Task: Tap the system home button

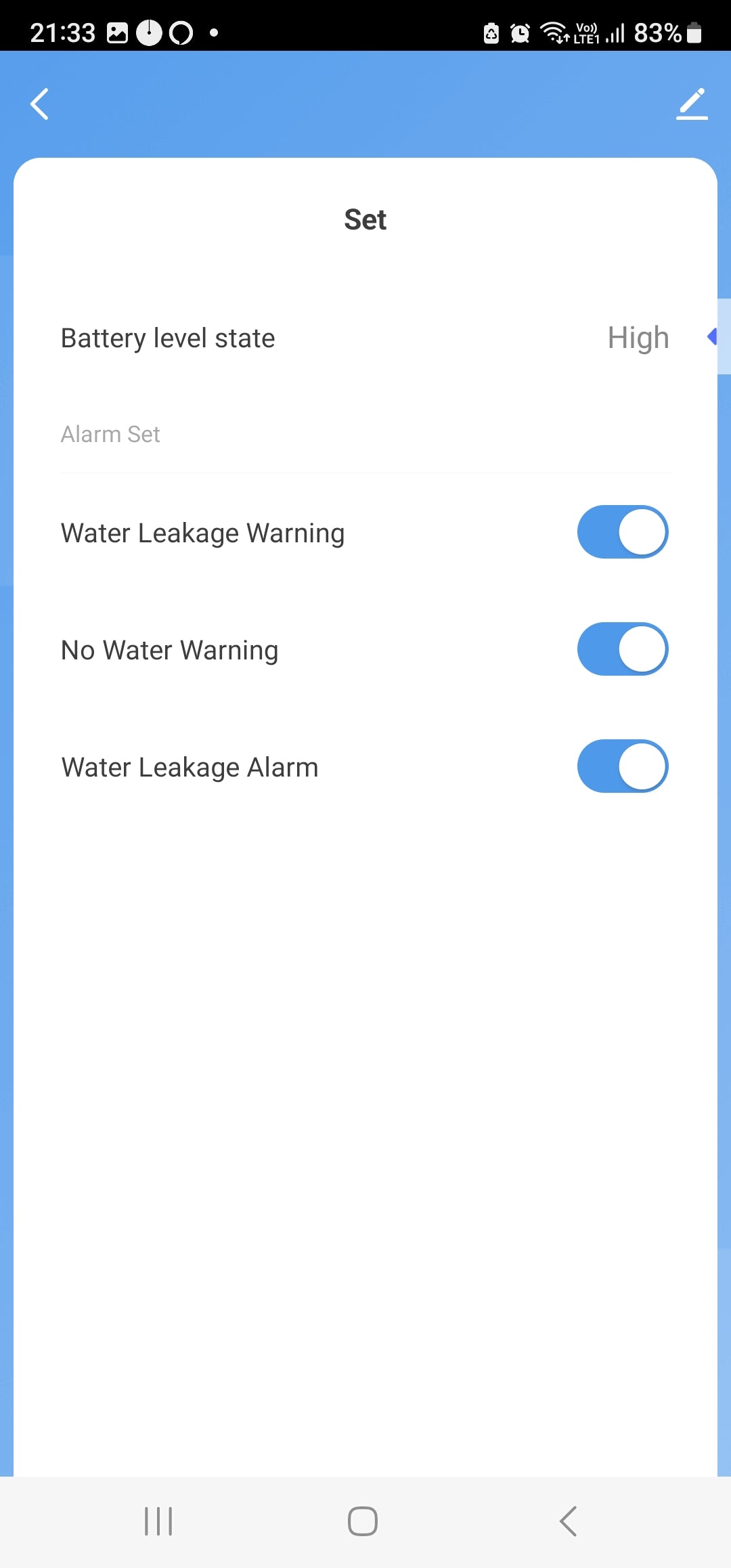Action: (x=363, y=1521)
